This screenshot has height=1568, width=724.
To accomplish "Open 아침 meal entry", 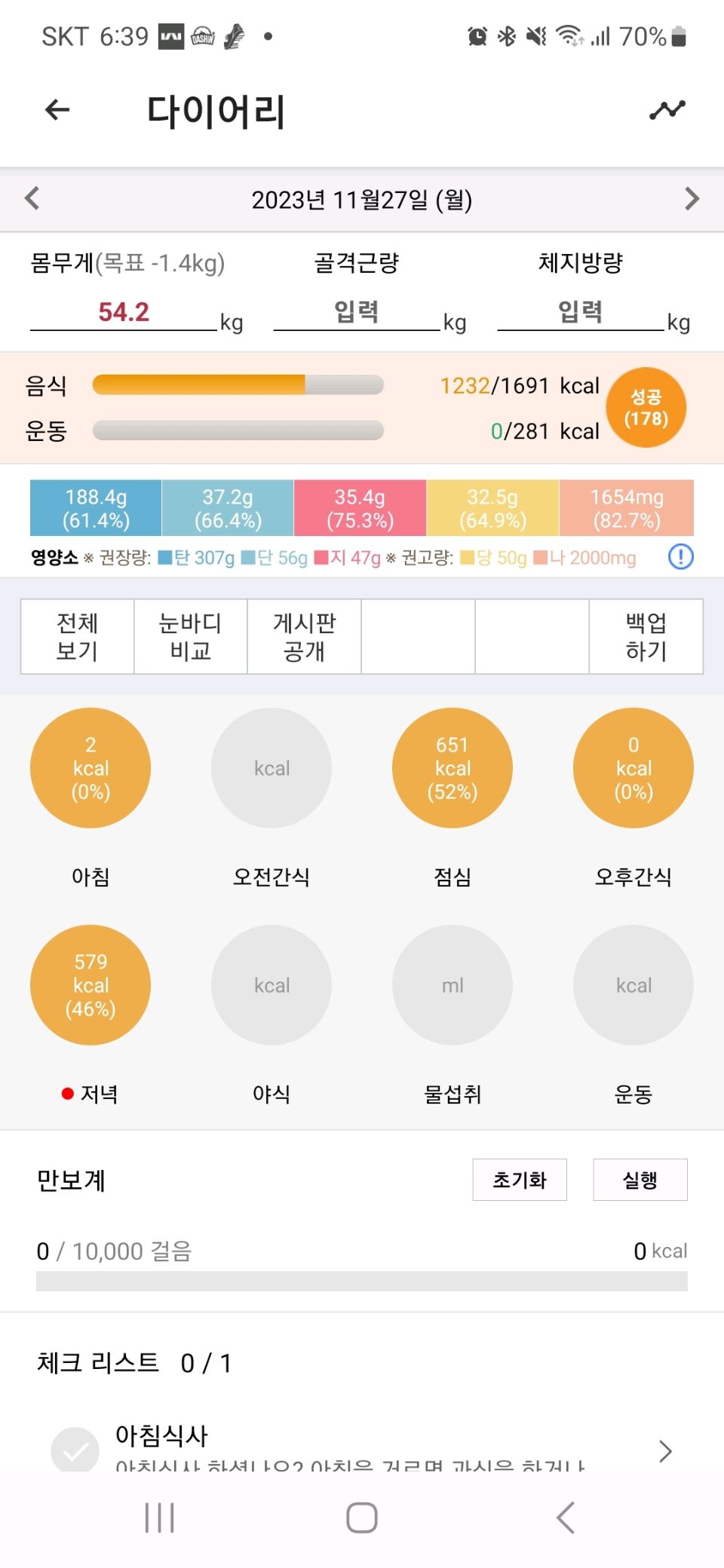I will [x=90, y=768].
